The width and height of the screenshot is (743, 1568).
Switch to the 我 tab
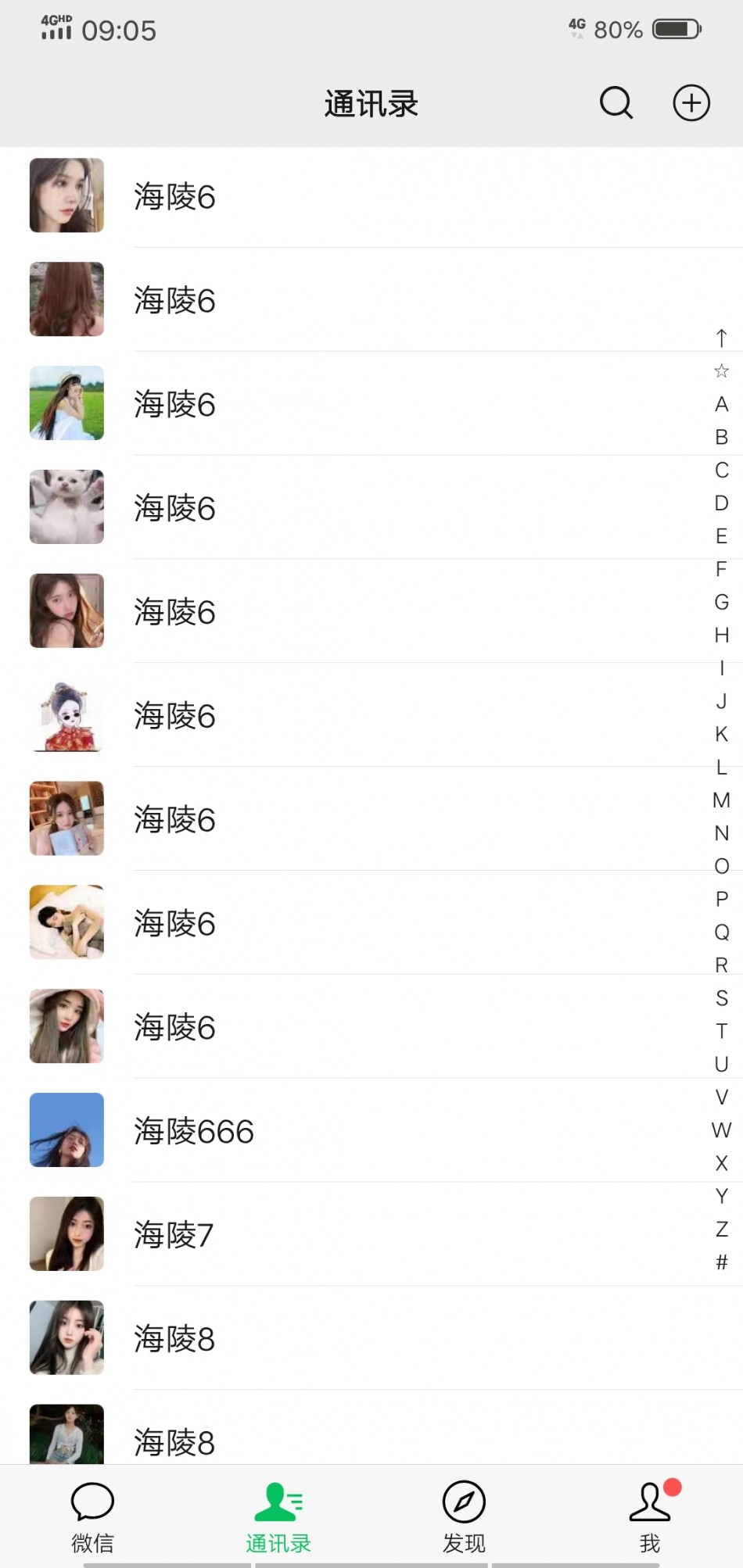pyautogui.click(x=650, y=1515)
